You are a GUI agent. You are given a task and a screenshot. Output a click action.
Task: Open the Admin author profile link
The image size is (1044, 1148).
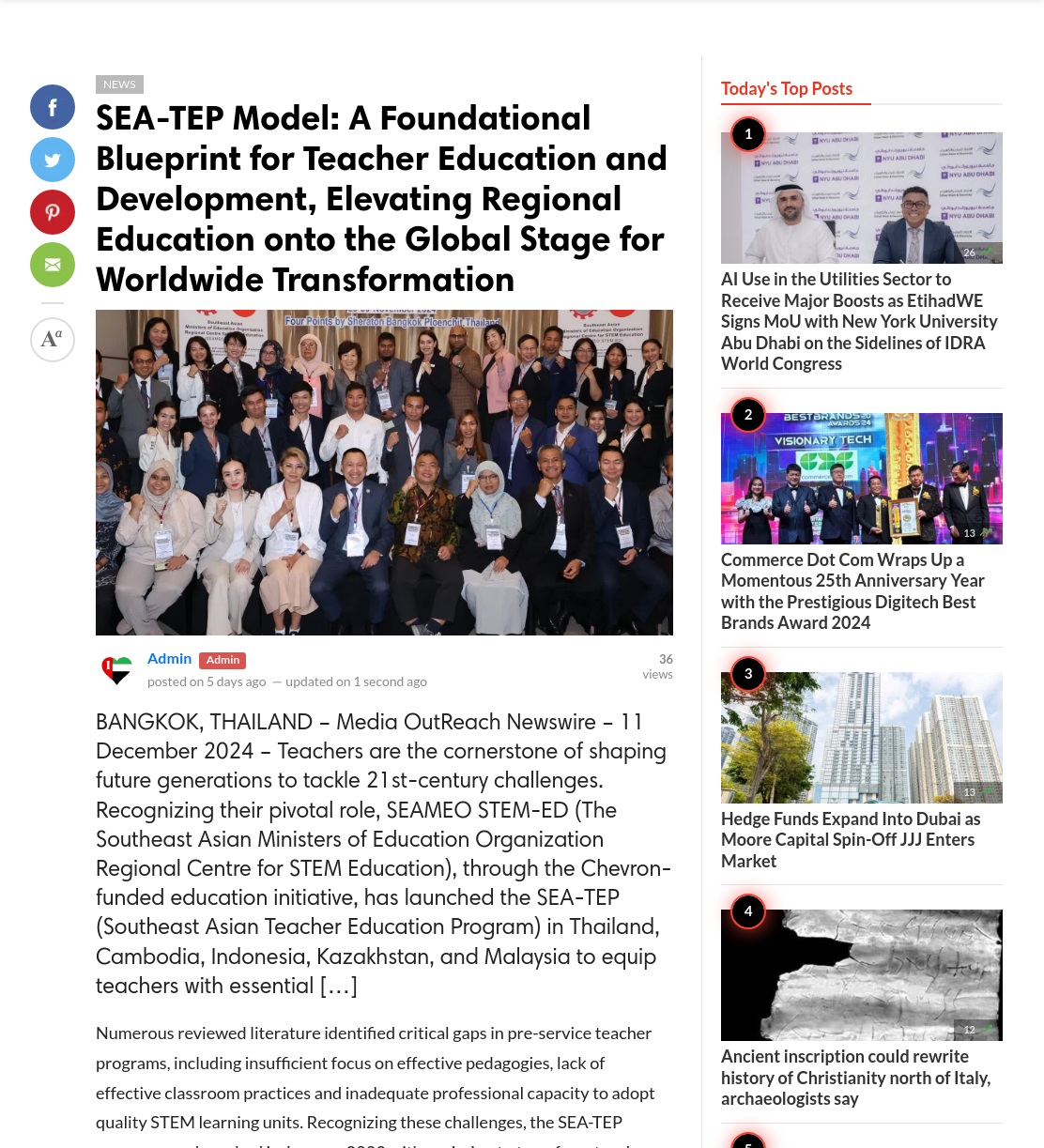(169, 659)
